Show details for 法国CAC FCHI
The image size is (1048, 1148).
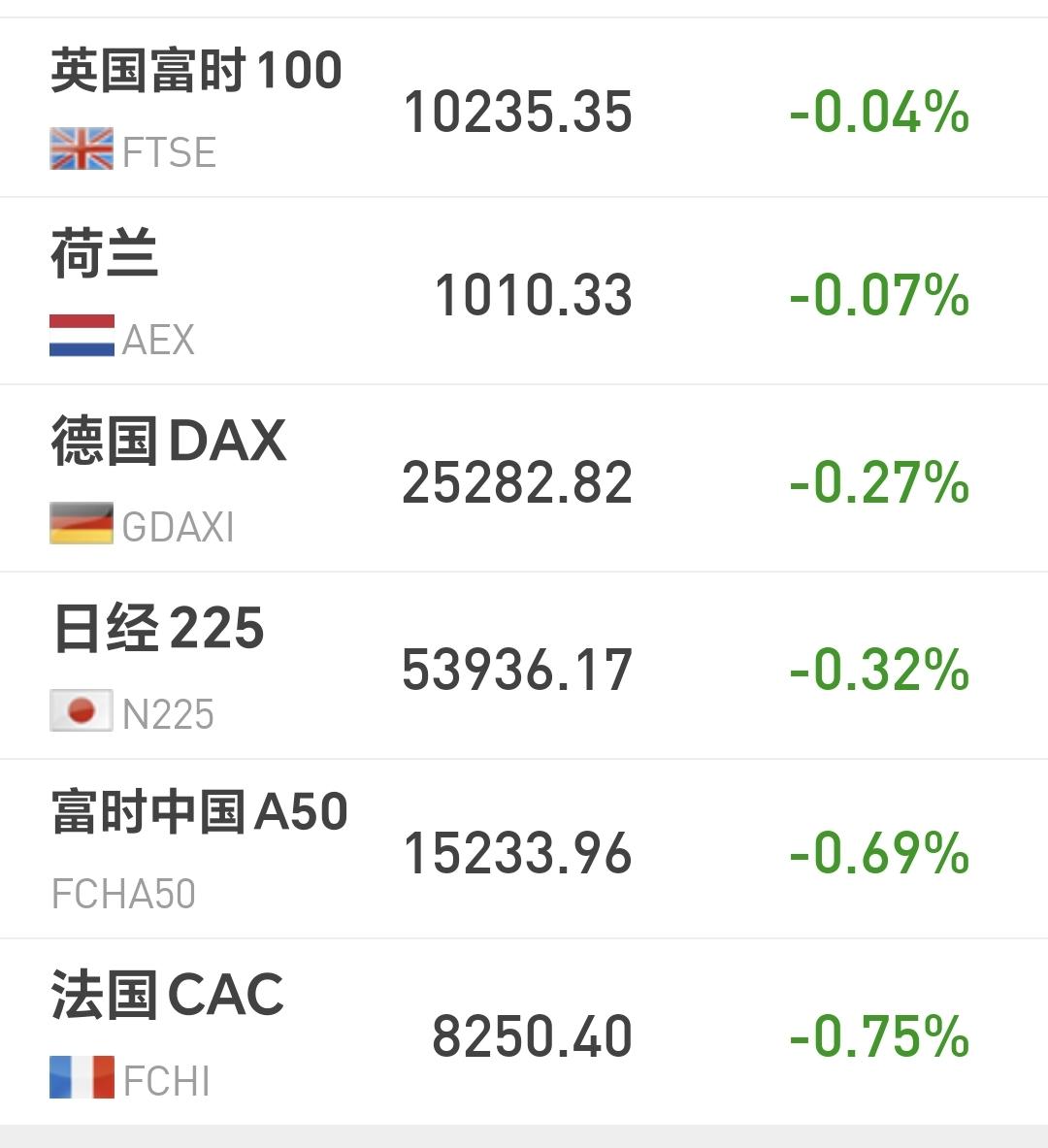[524, 1033]
